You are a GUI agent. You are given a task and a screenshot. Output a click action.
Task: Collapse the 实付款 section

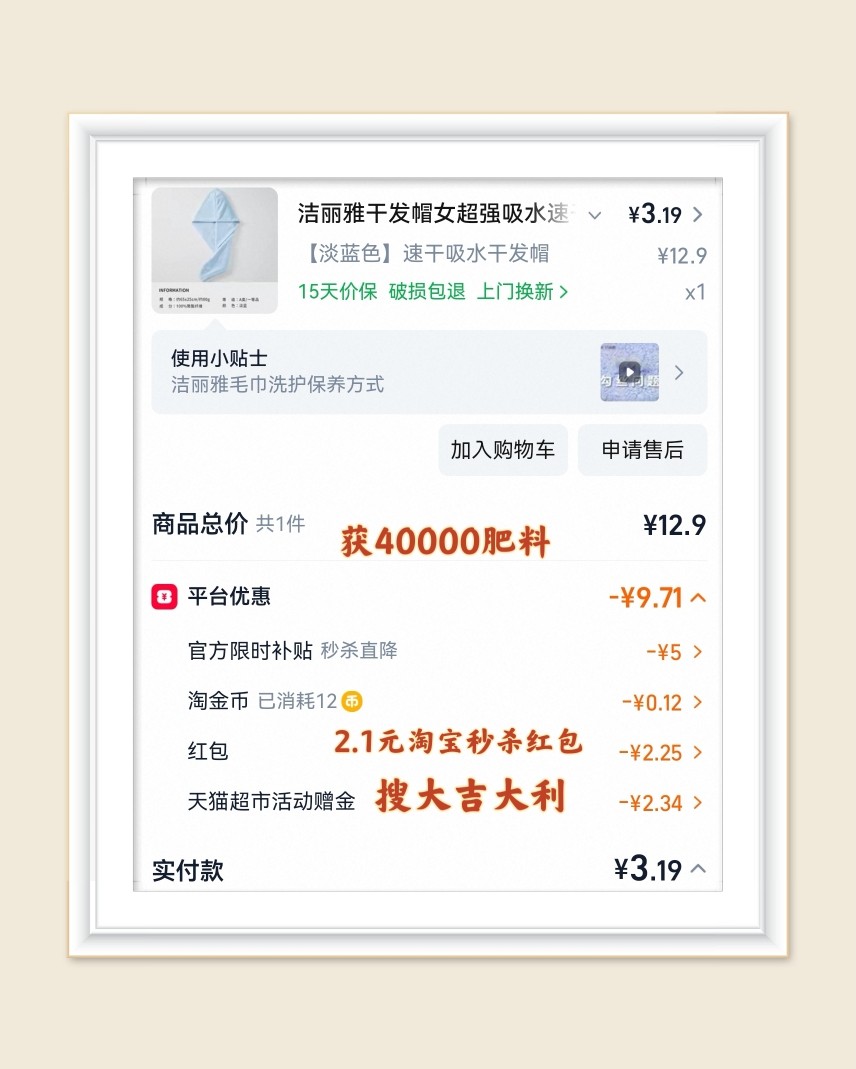tap(699, 870)
